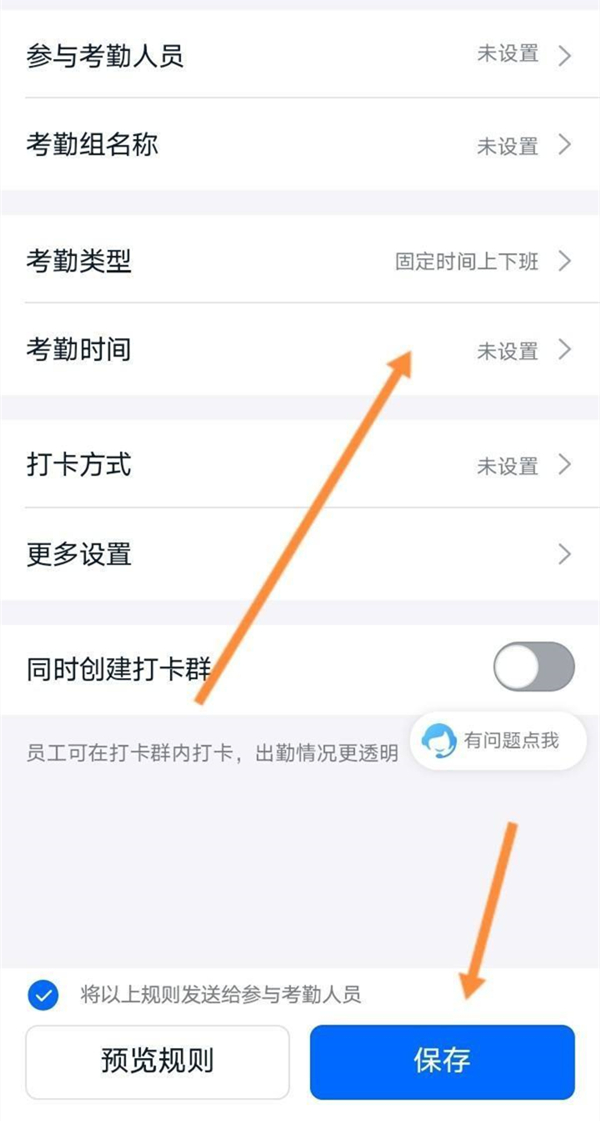Tap the 预览规则 button
This screenshot has width=600, height=1121.
[157, 1061]
